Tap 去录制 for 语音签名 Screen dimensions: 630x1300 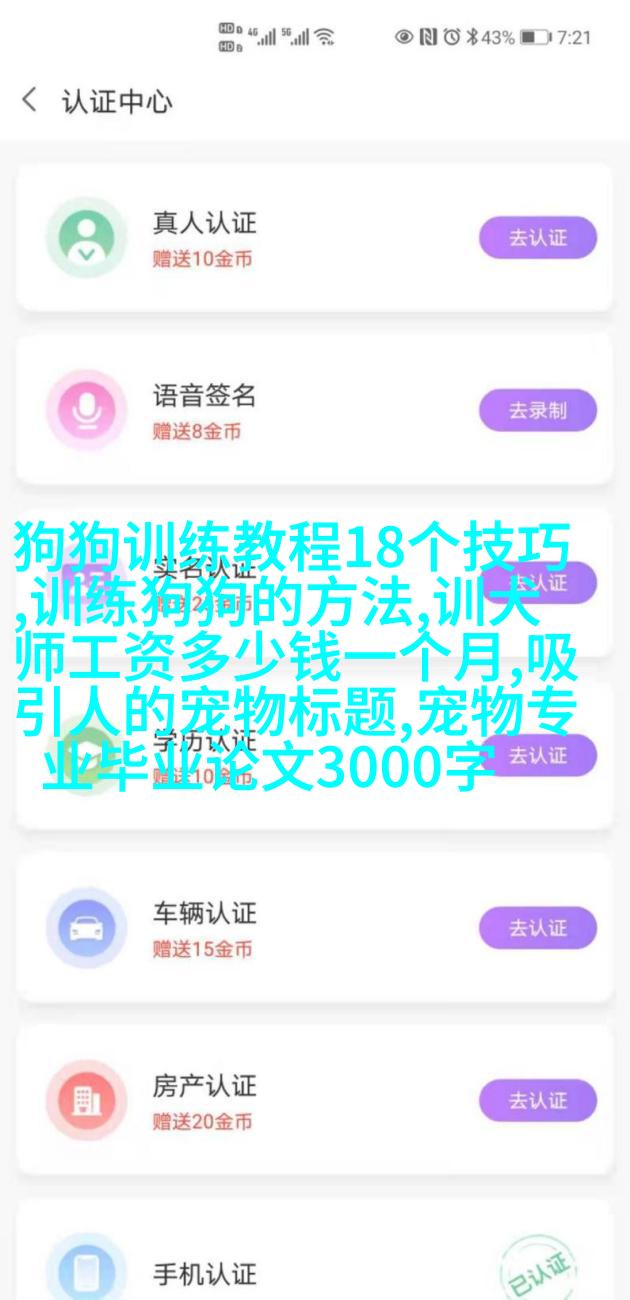pyautogui.click(x=537, y=410)
